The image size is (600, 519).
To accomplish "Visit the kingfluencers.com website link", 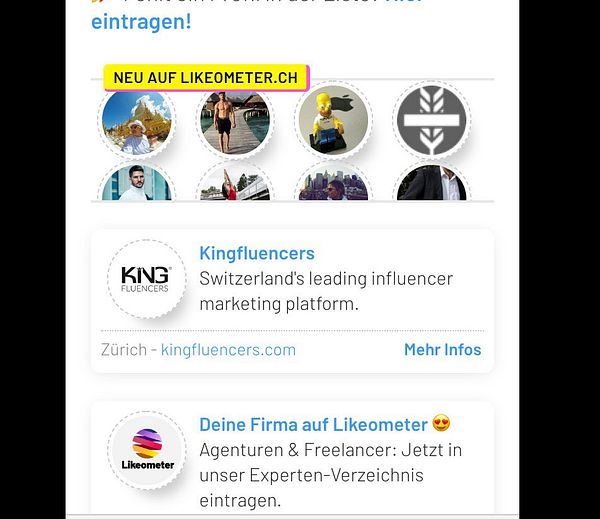I will pyautogui.click(x=228, y=350).
